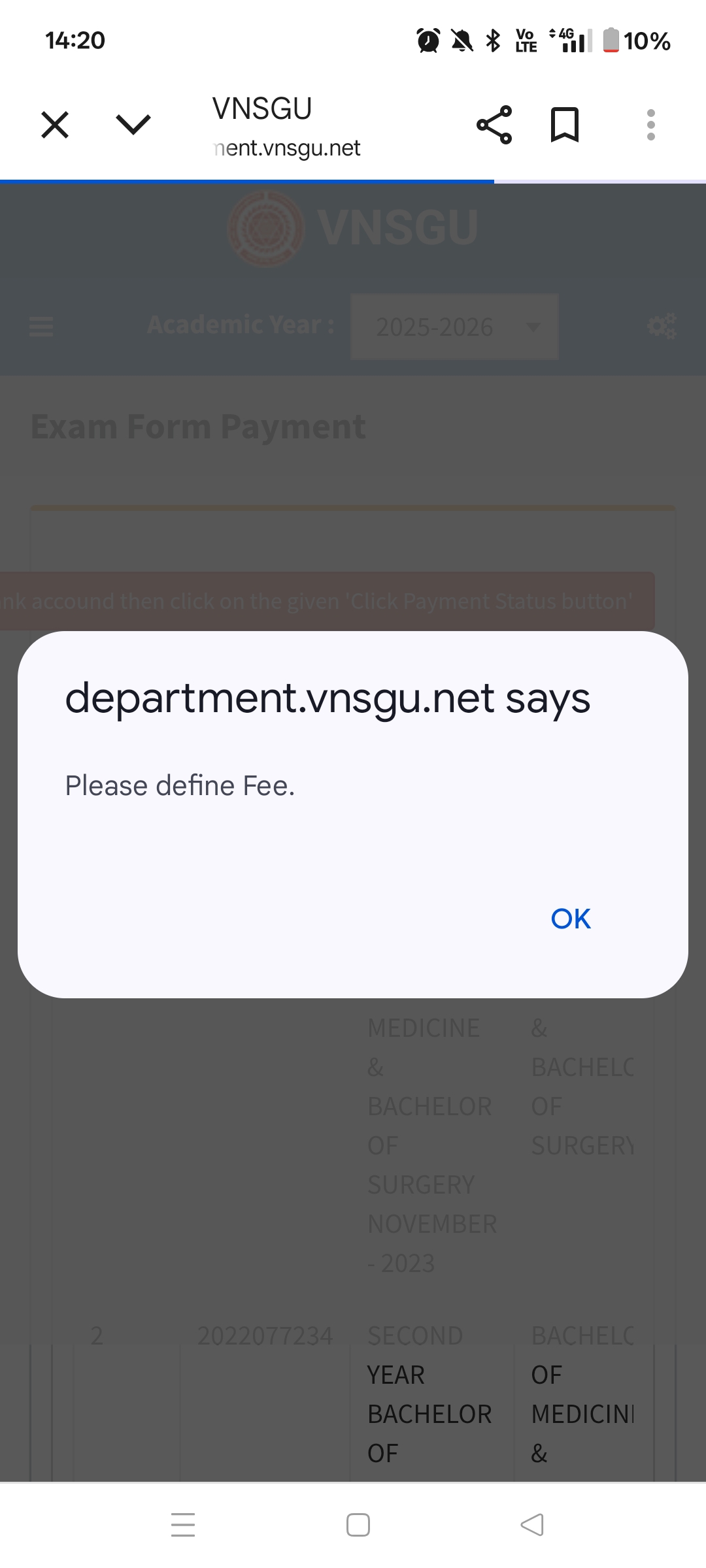This screenshot has height=1568, width=706.
Task: Close the browser custom tab
Action: [55, 125]
